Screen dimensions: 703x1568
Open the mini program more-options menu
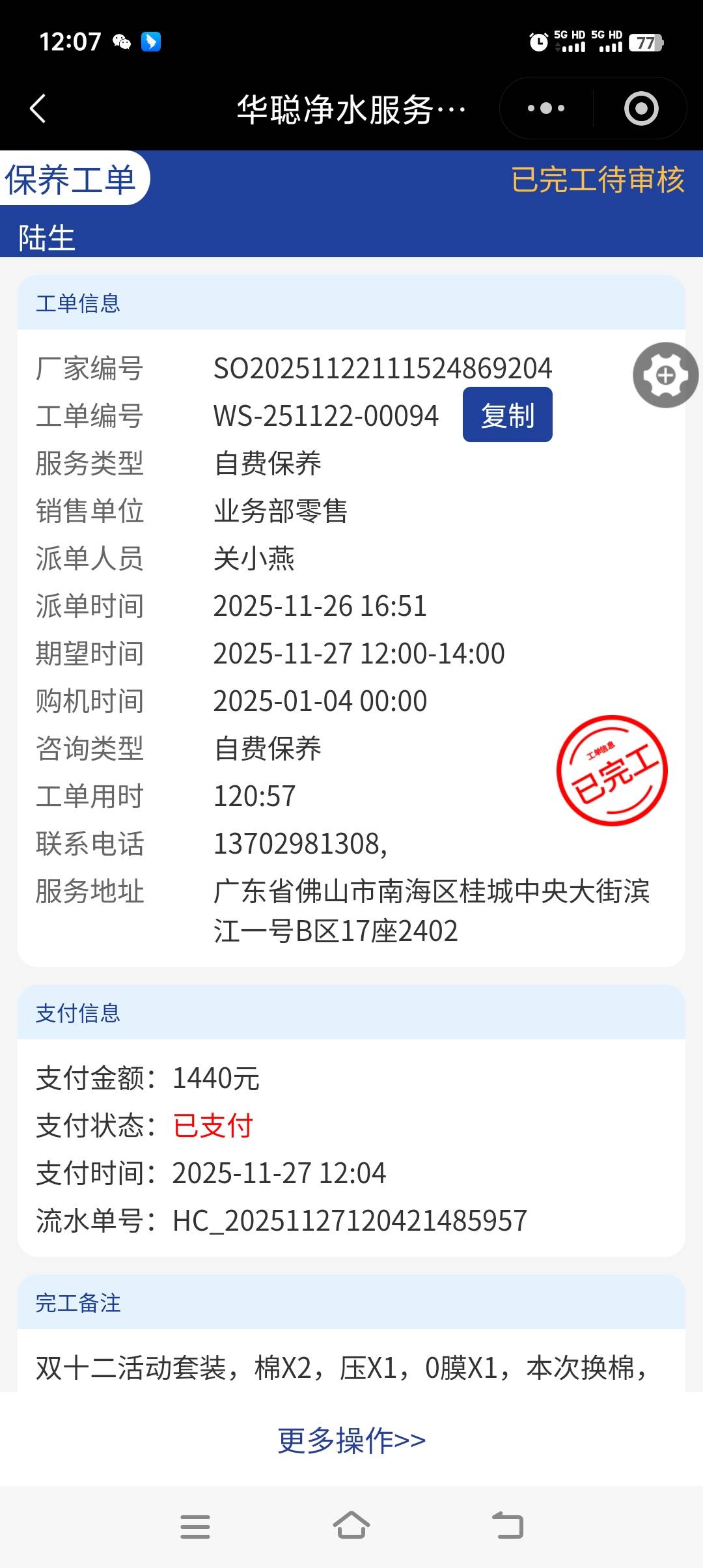(x=546, y=108)
